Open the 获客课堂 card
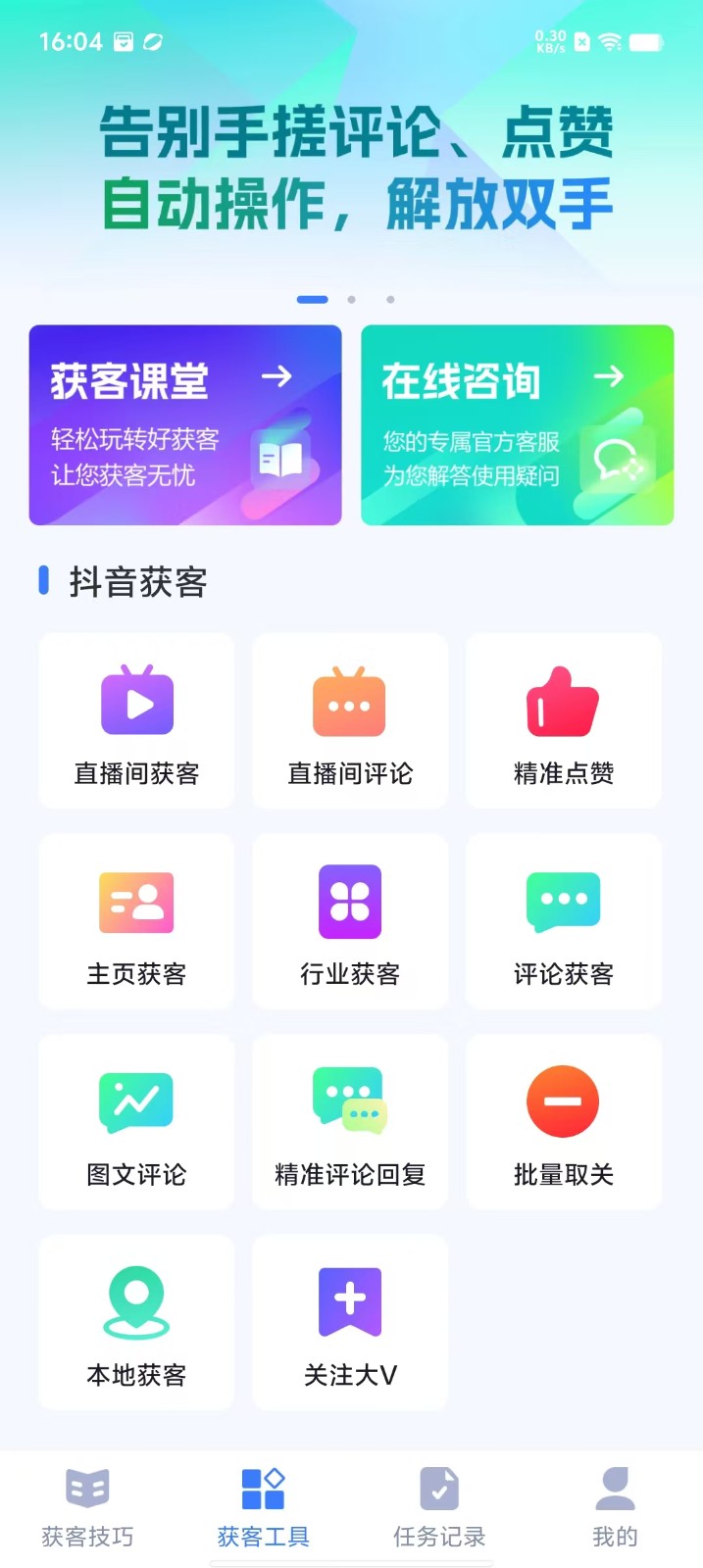The image size is (703, 1568). (185, 425)
